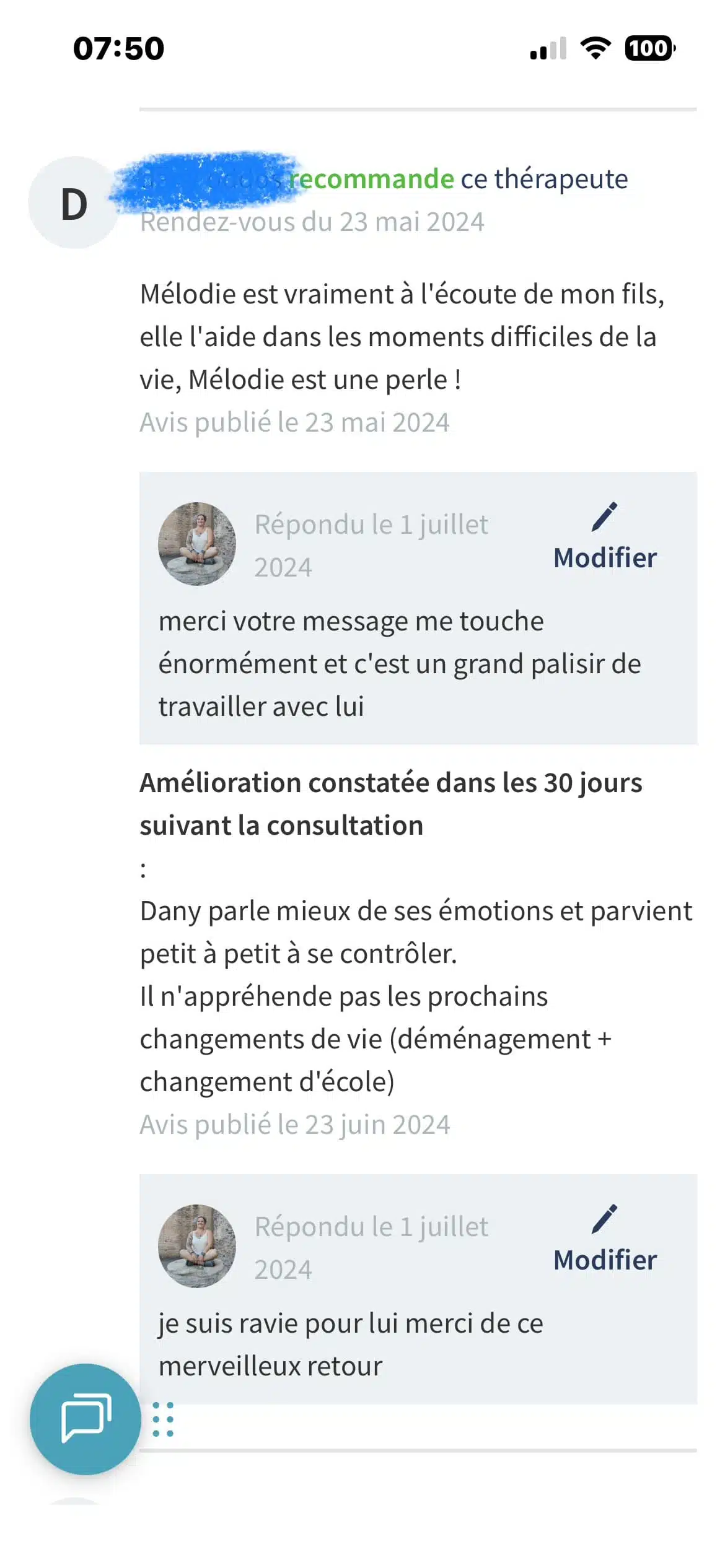Screen dimensions: 725x1568
Task: Open the floating chat bubble button
Action: [x=86, y=1418]
